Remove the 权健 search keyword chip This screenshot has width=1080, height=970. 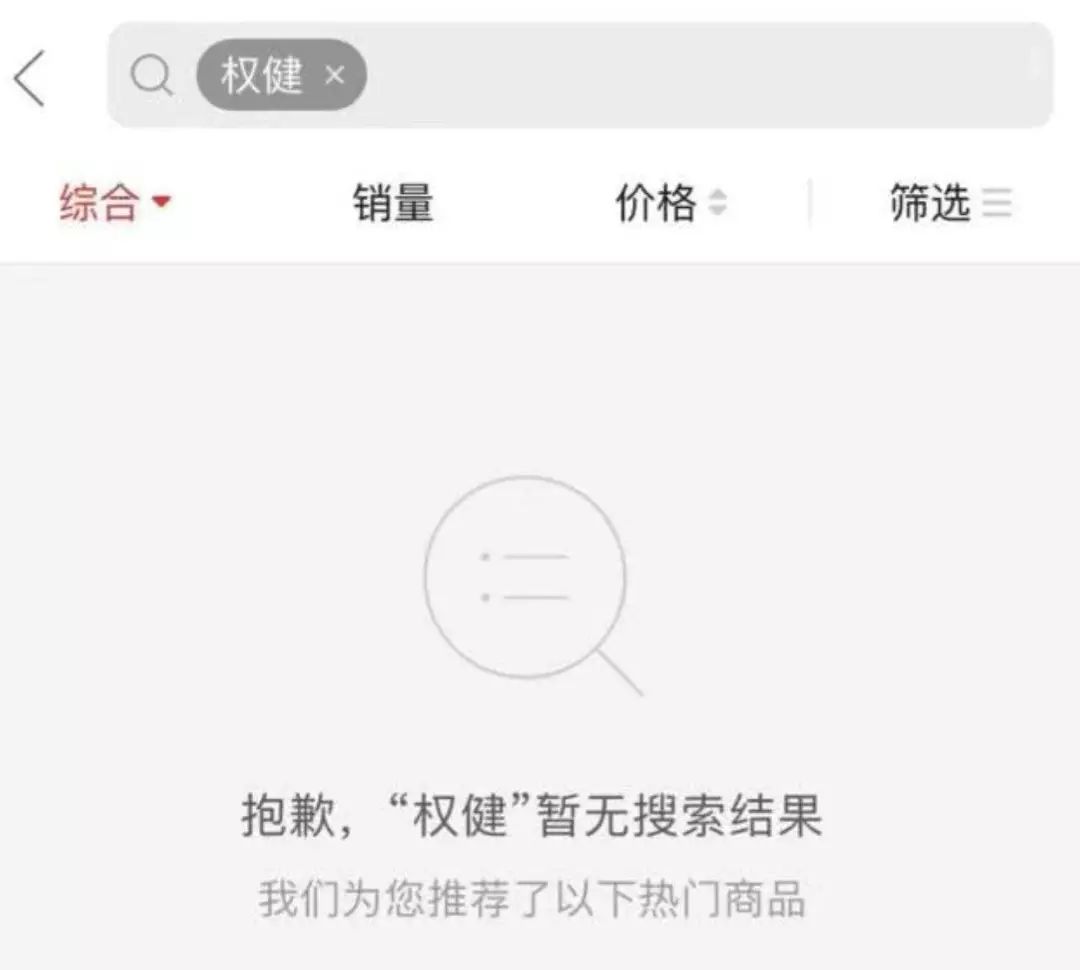(335, 75)
